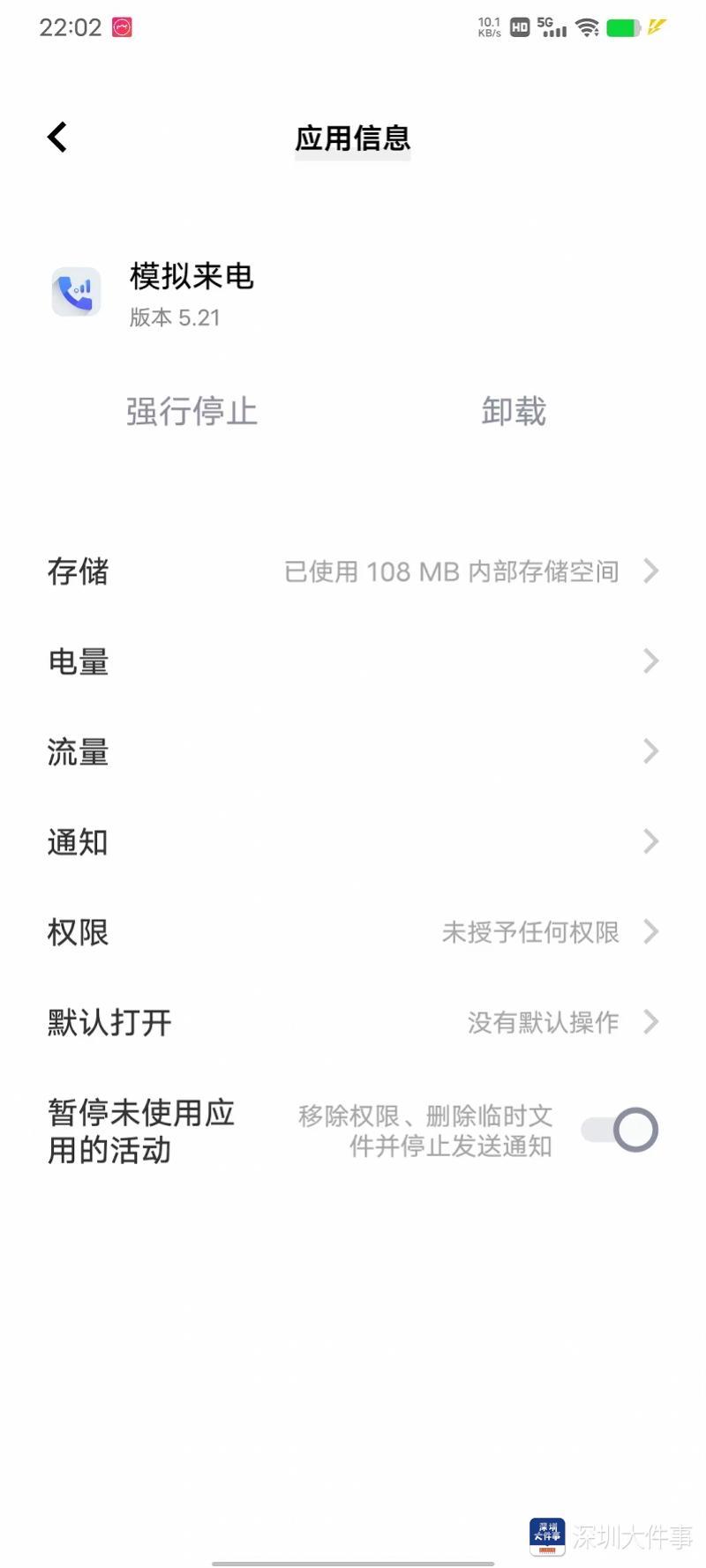This screenshot has height=1568, width=706.
Task: Open the 电量 battery usage row
Action: point(353,661)
